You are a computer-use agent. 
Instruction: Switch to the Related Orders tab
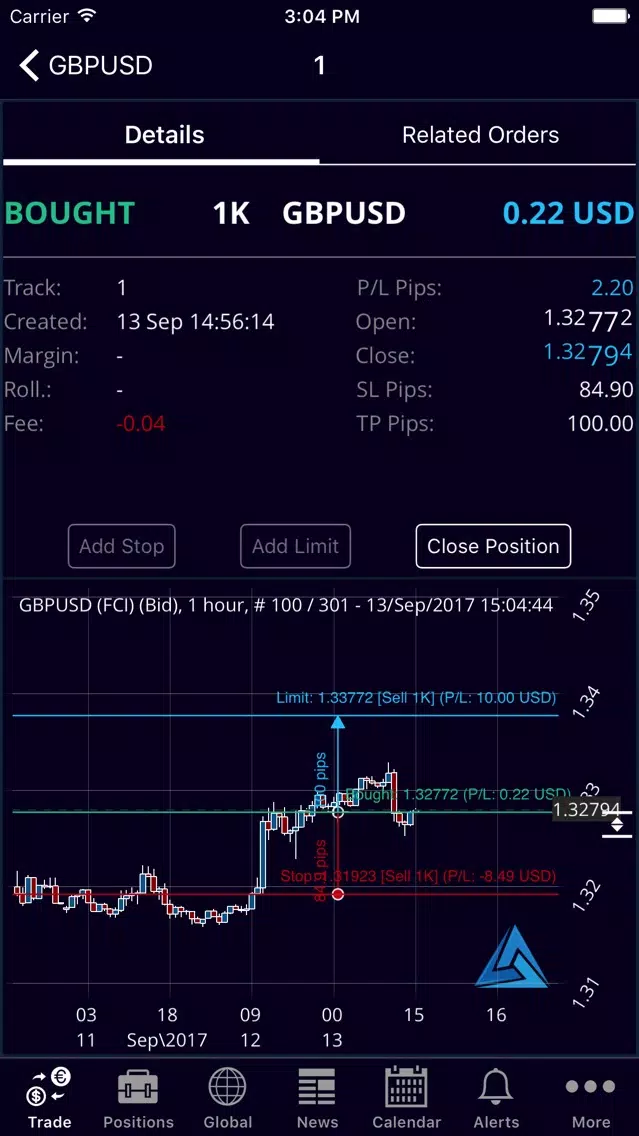[x=480, y=135]
